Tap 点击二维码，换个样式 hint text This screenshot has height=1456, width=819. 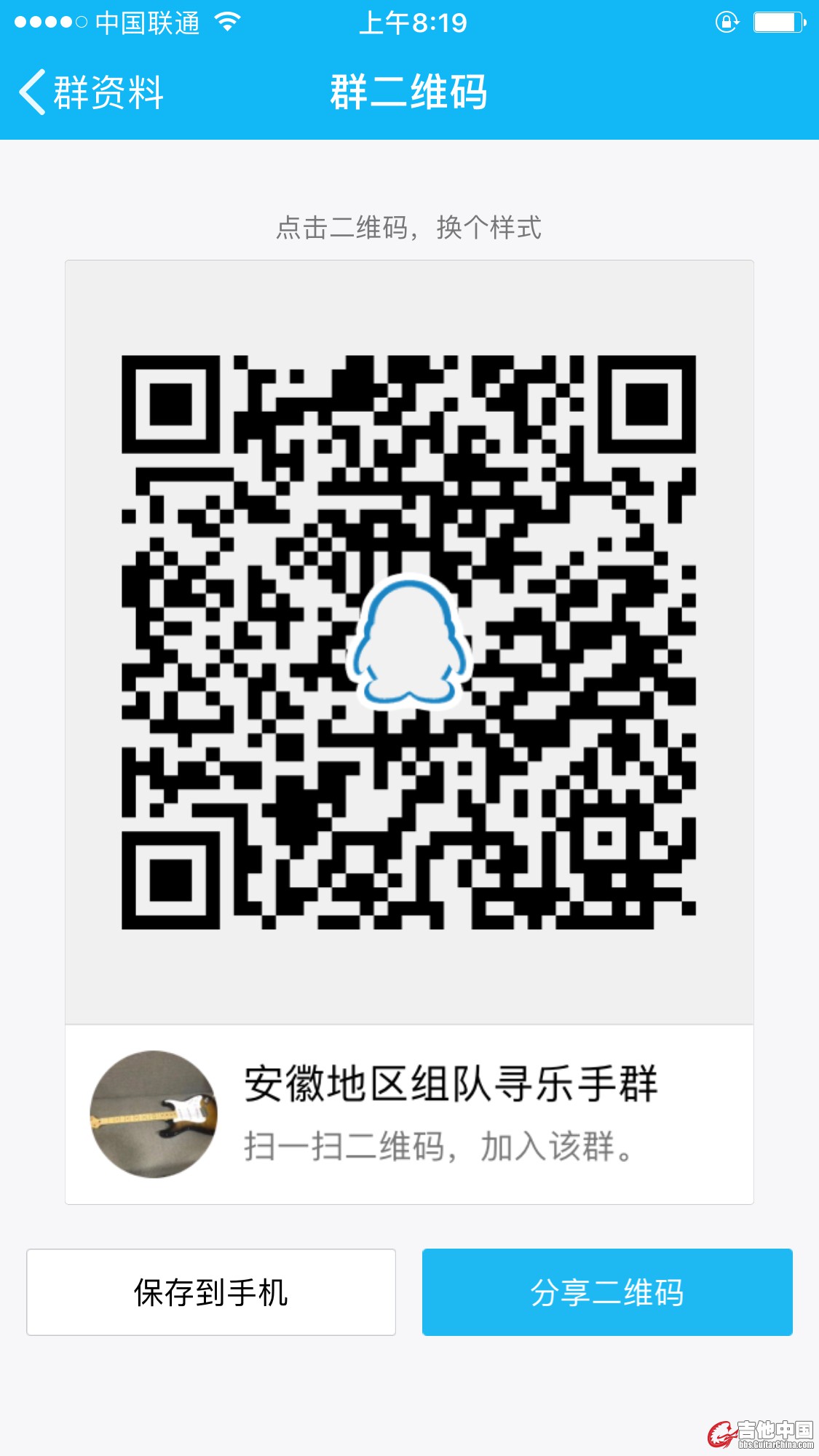[409, 227]
